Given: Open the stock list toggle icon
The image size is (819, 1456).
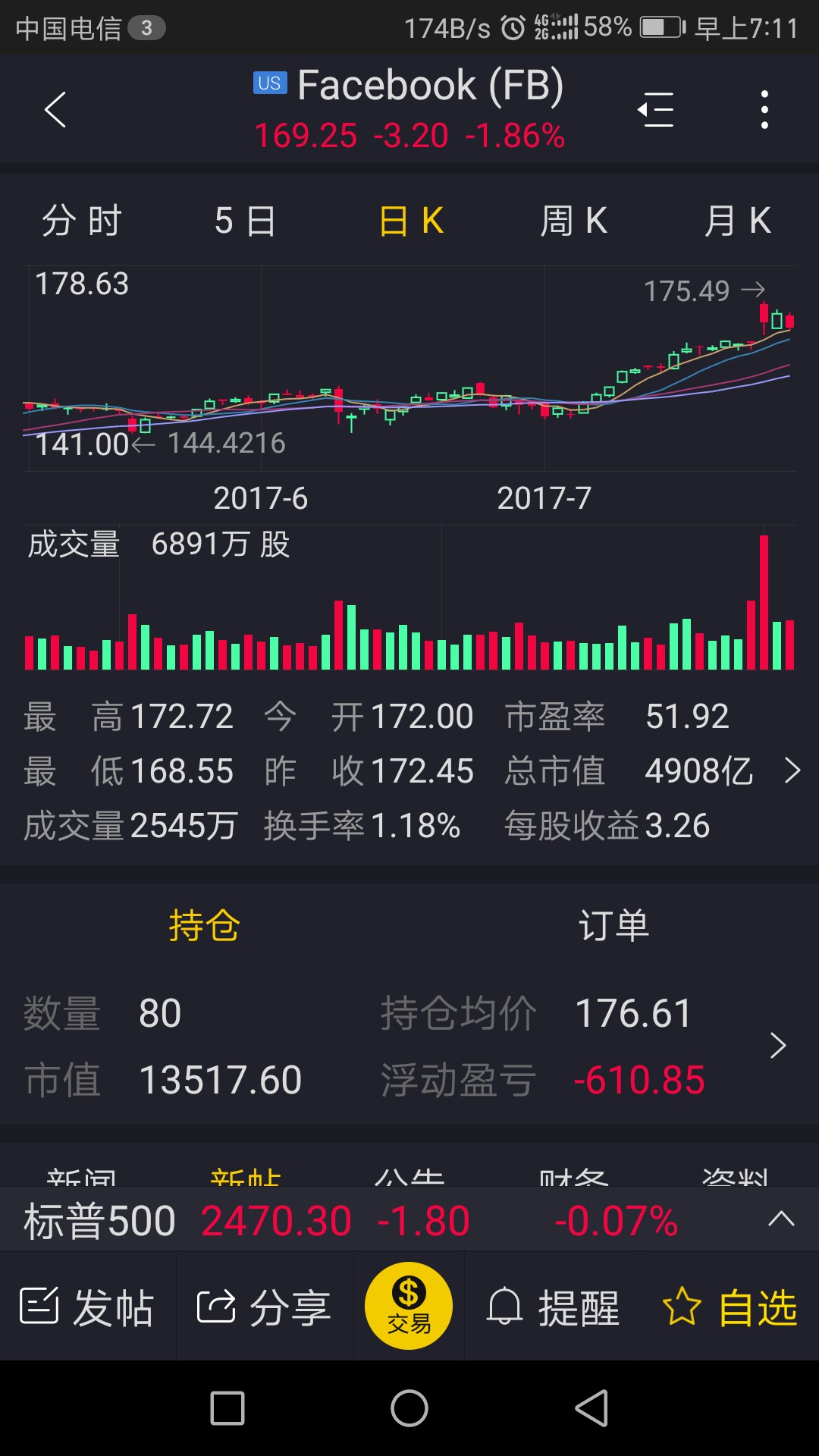Looking at the screenshot, I should point(656,110).
